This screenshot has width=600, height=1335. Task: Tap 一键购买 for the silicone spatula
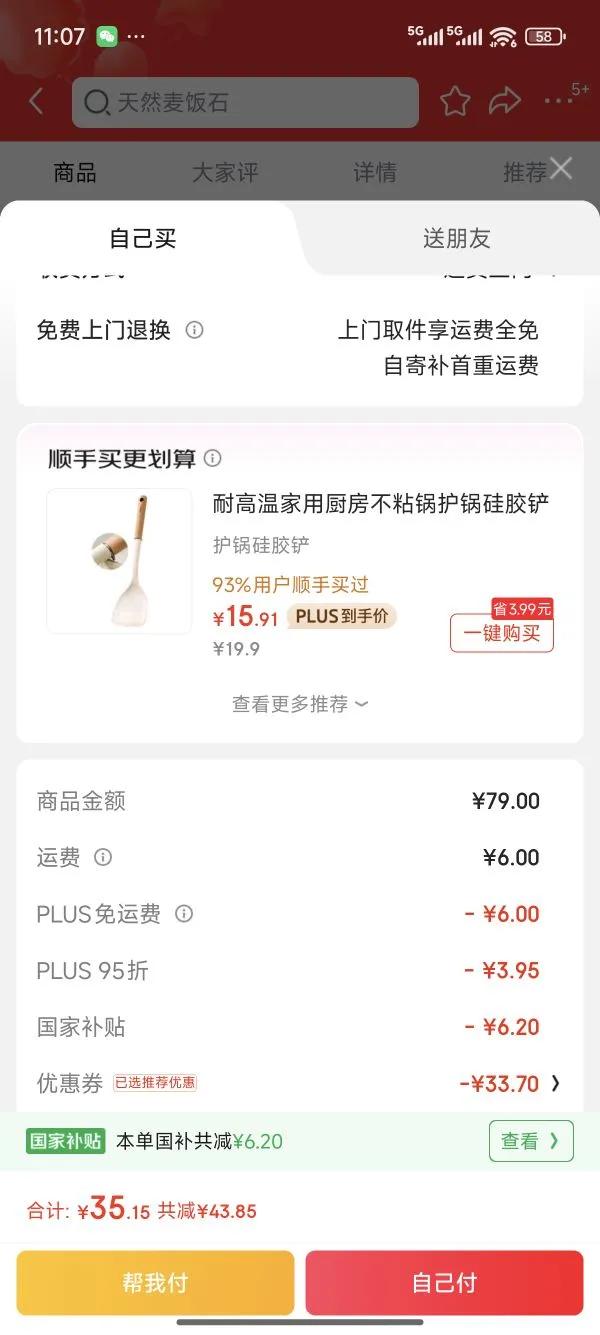[501, 633]
